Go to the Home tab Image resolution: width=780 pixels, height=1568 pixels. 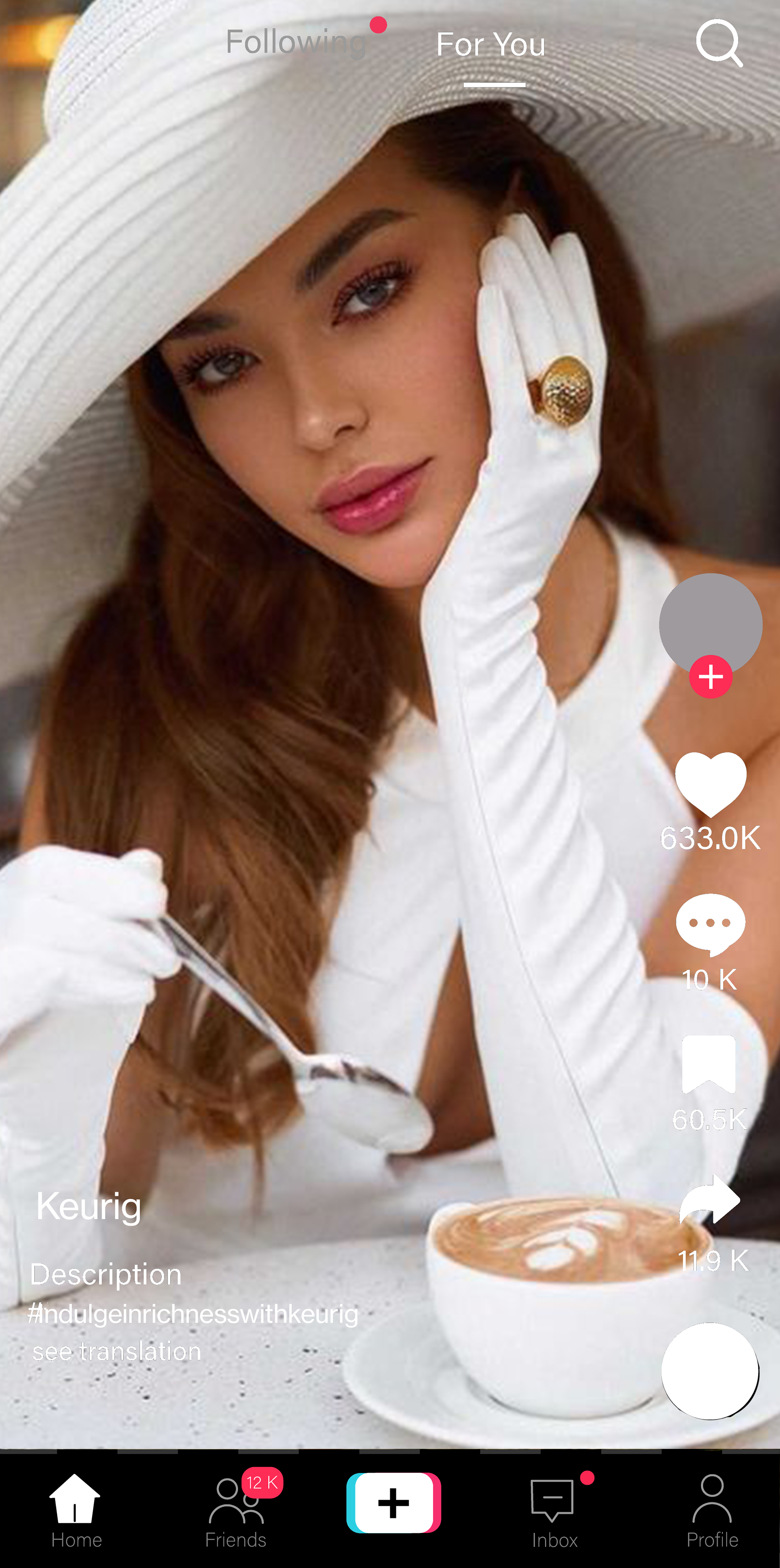[76, 1511]
